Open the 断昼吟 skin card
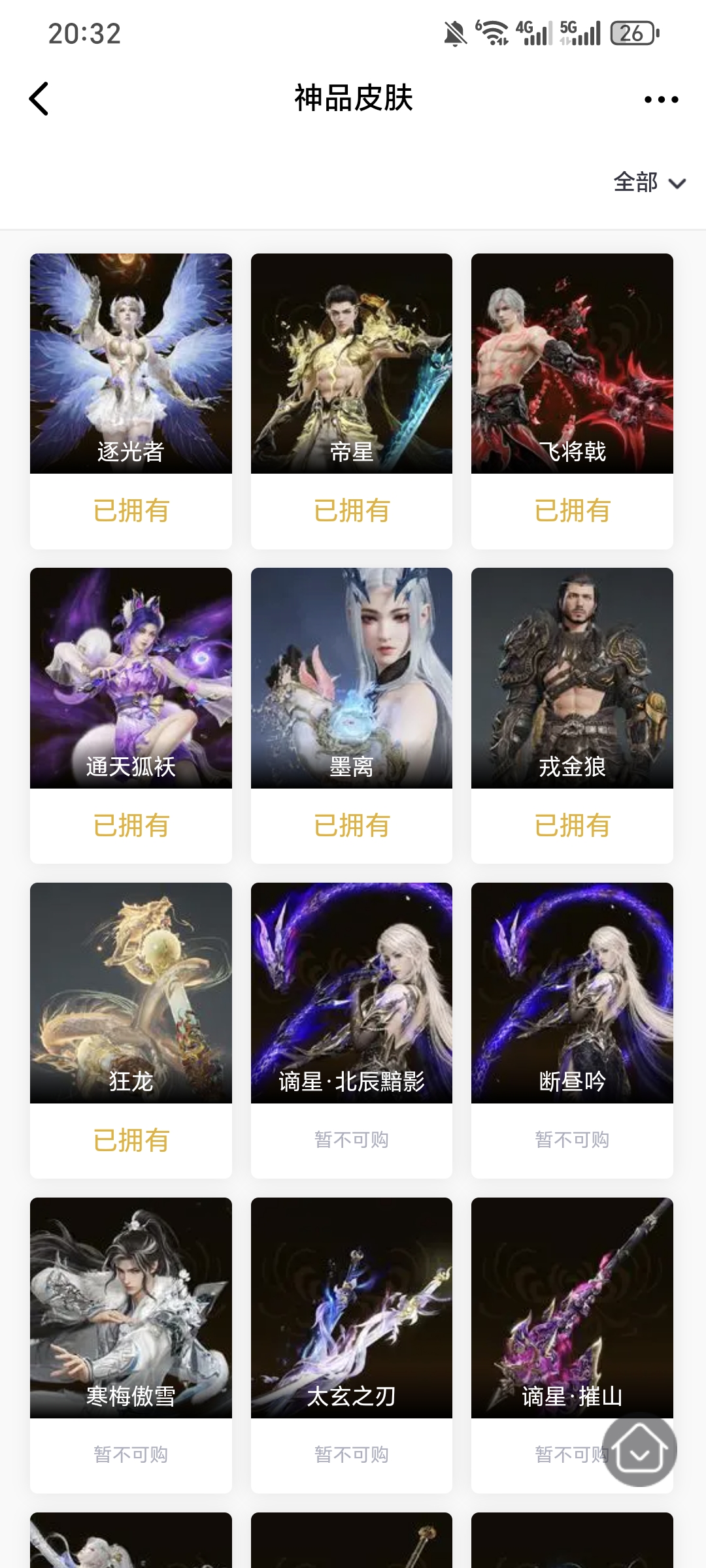 (572, 993)
